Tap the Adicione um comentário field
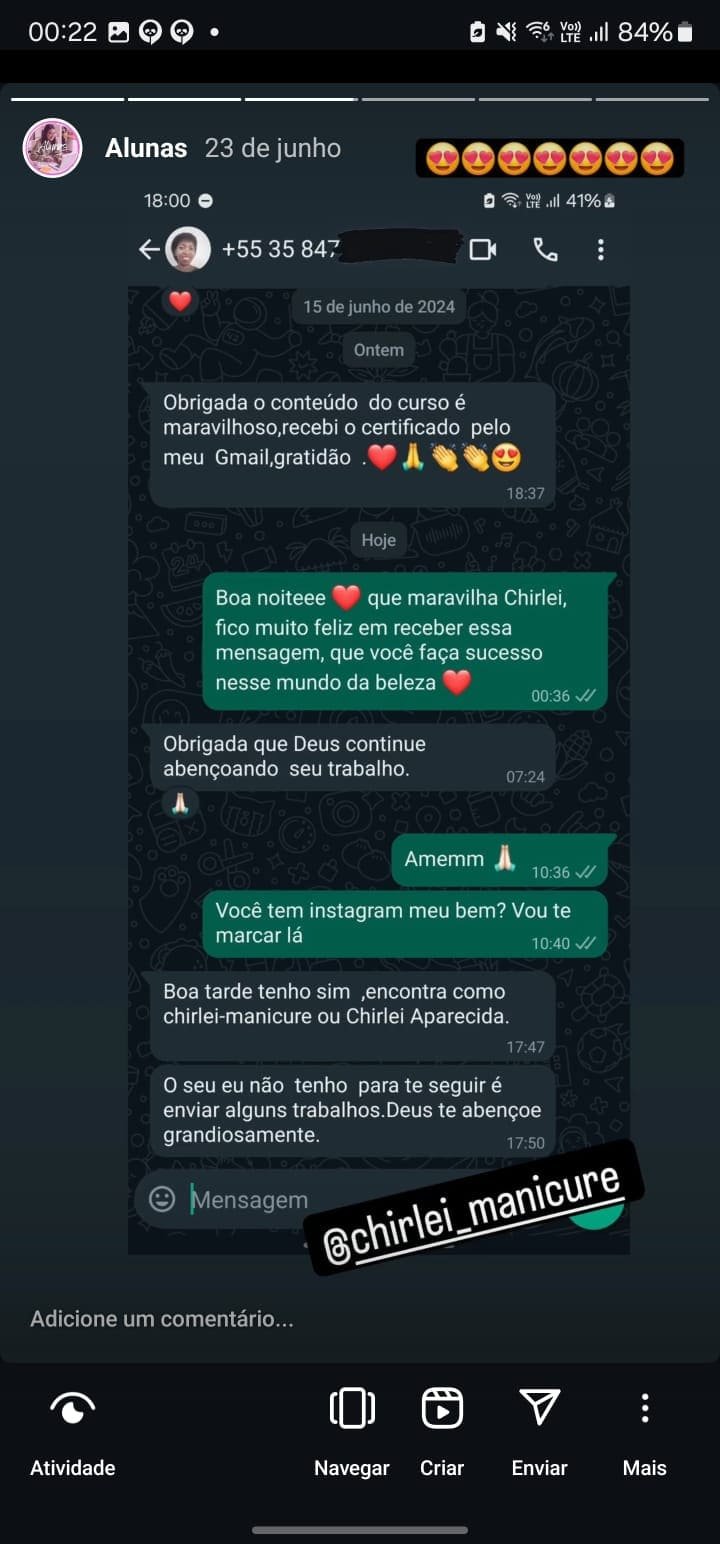This screenshot has height=1544, width=720. (160, 1318)
